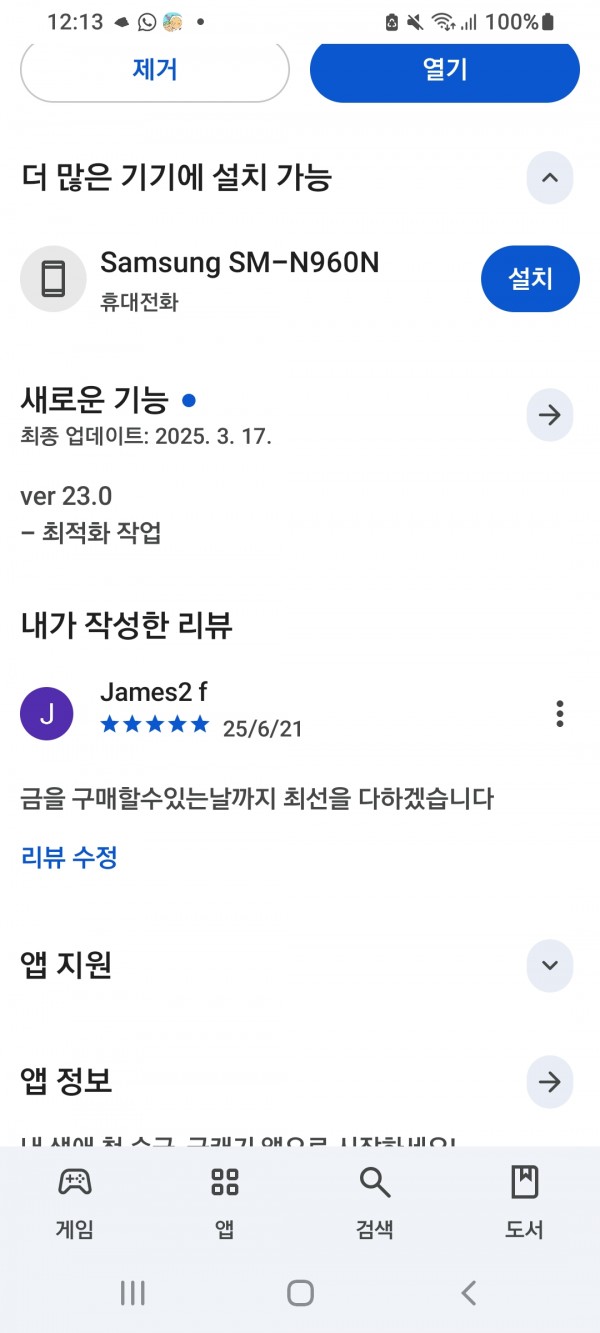Expand the 앱 지원 section
The height and width of the screenshot is (1333, 600).
click(x=550, y=966)
